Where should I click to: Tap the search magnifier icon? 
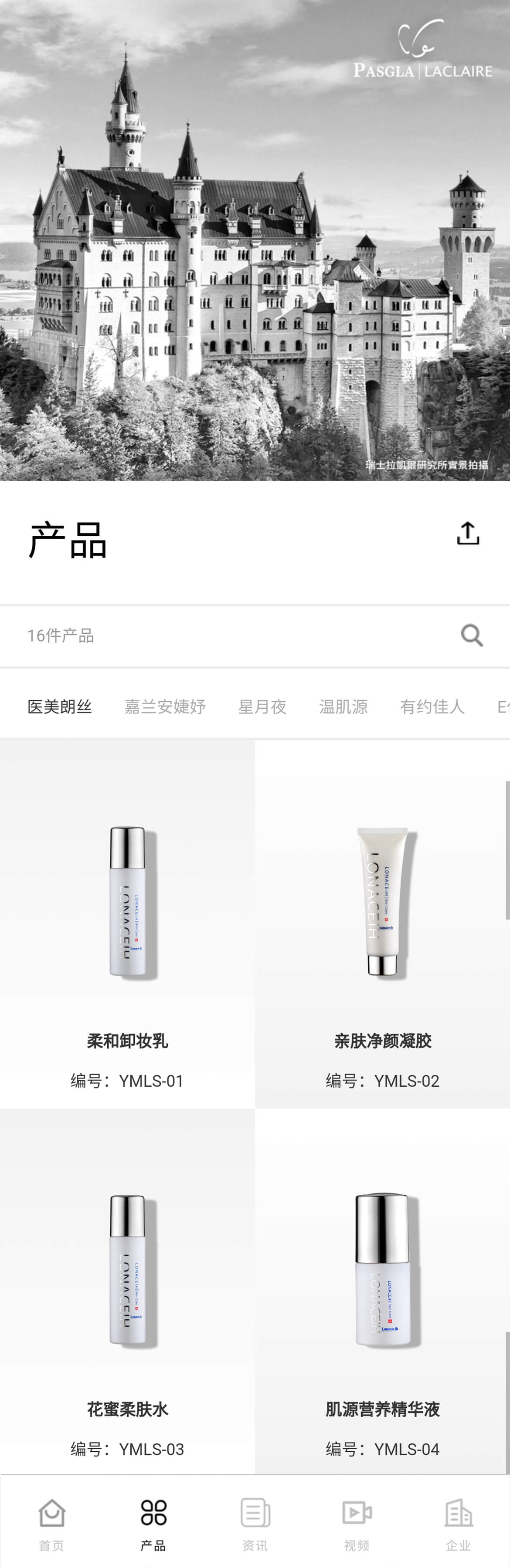472,635
